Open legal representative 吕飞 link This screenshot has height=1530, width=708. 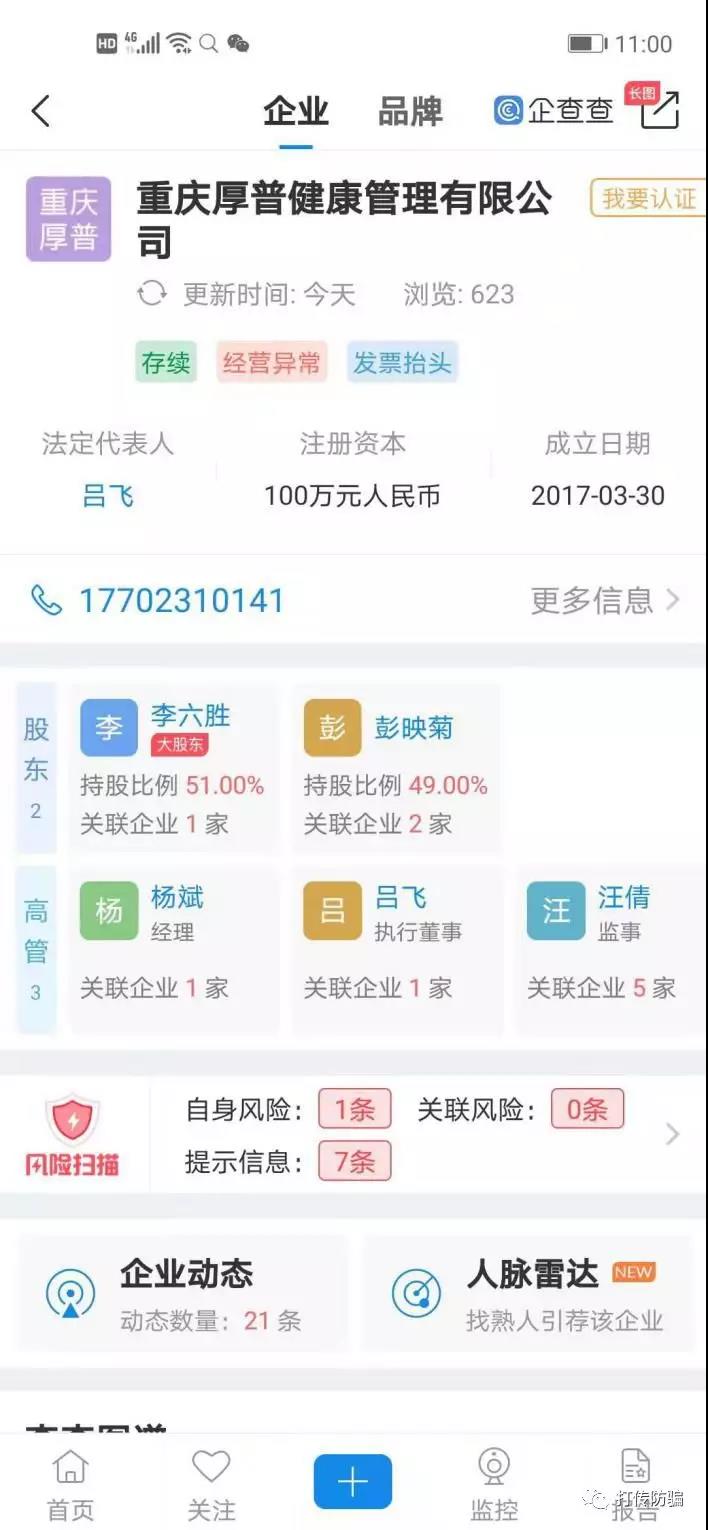click(108, 495)
